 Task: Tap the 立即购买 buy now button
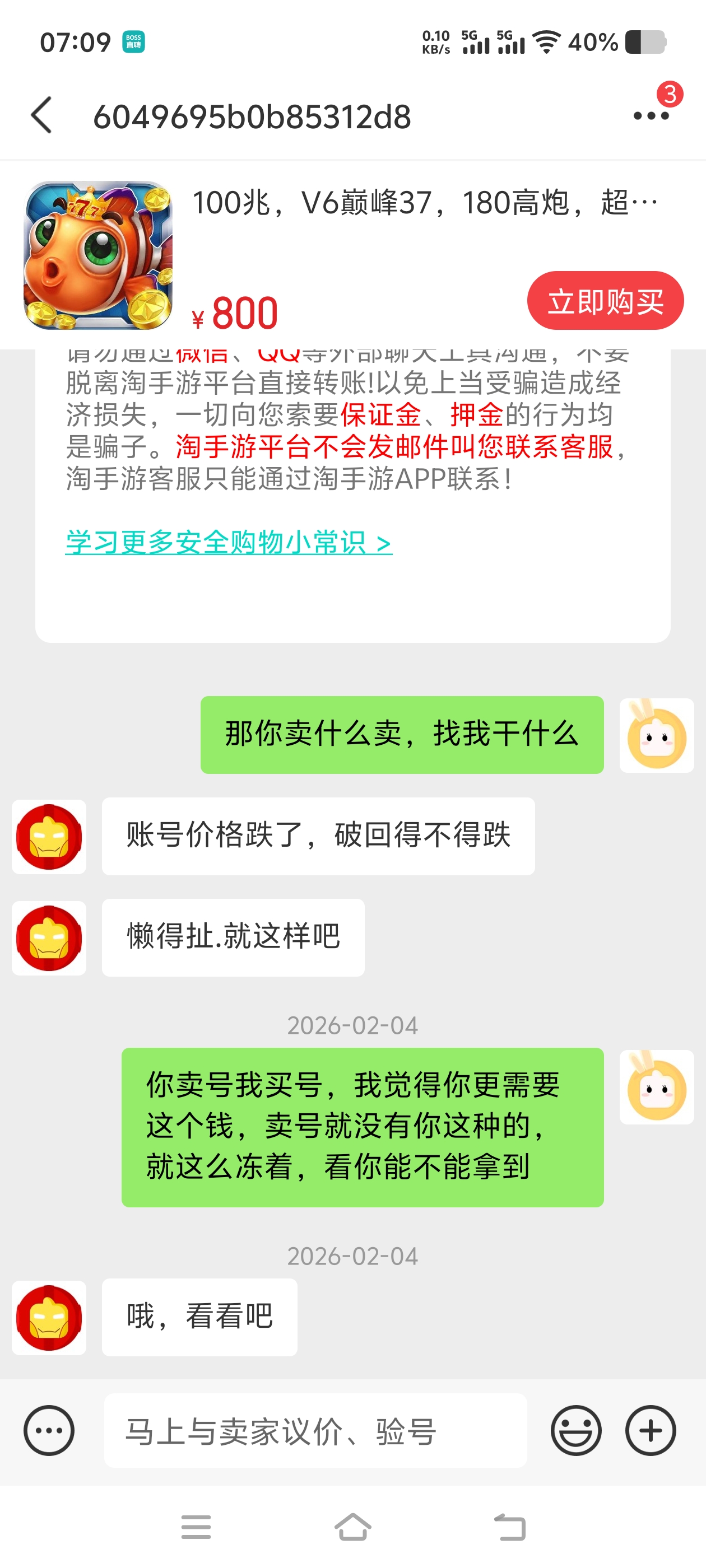tap(605, 301)
